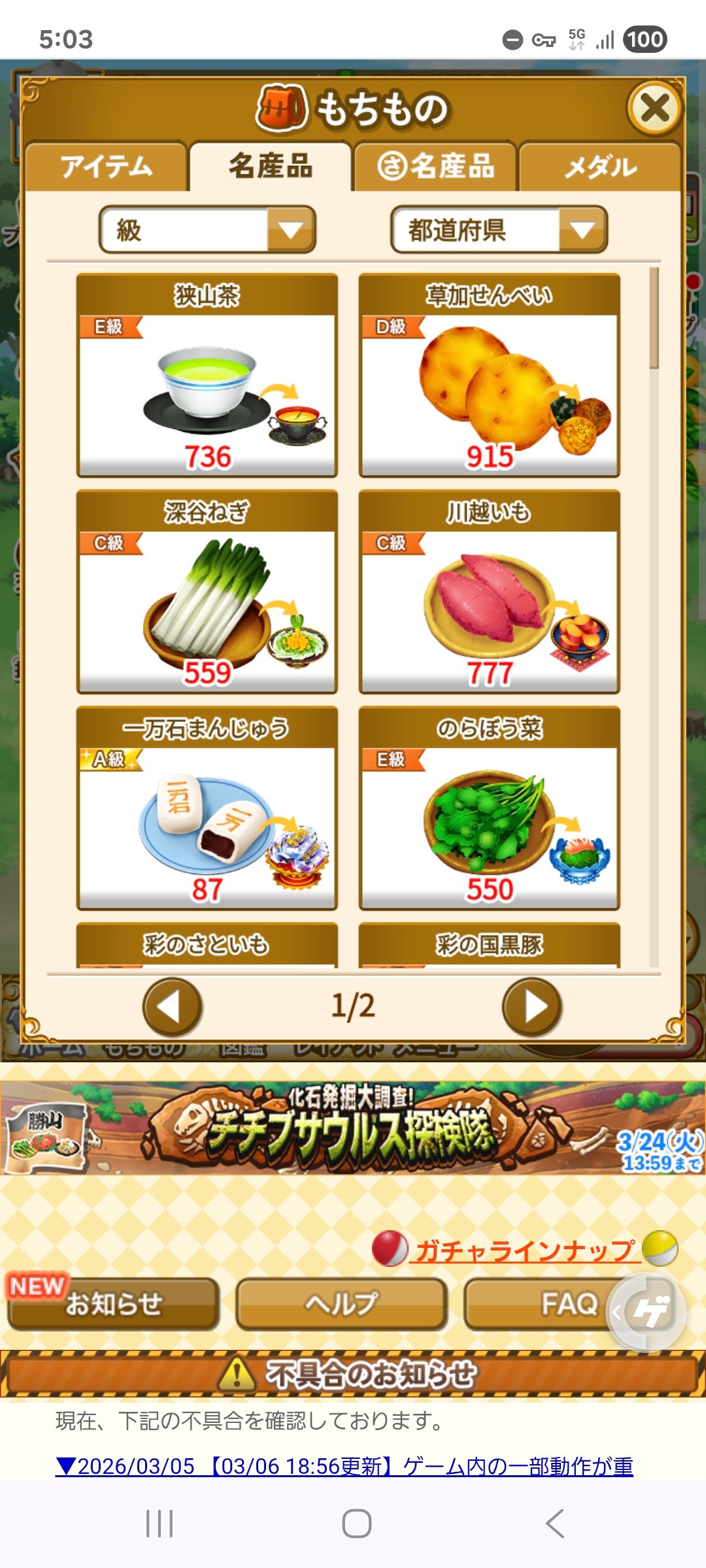This screenshot has width=706, height=1568.
Task: Open the 2026/03/05 bug notice link
Action: pos(345,1467)
